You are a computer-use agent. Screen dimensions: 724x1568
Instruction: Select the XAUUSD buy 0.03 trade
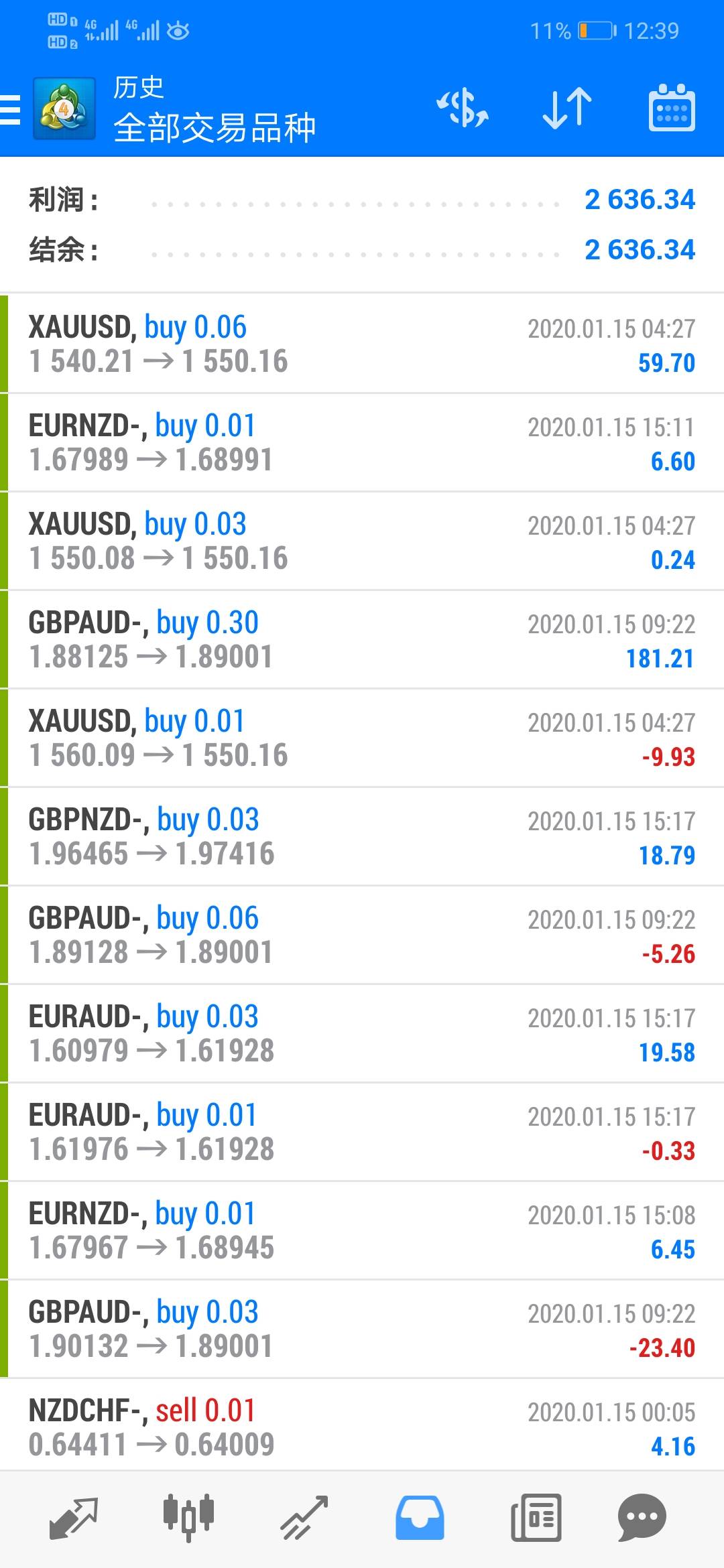tap(362, 541)
